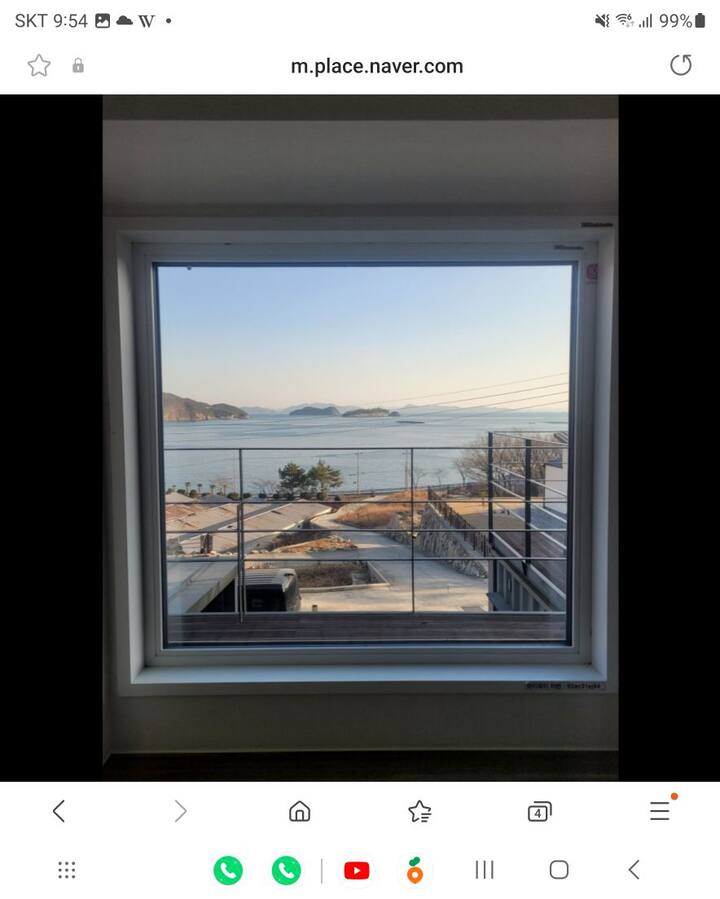
Task: Go to the system home screen
Action: (559, 870)
